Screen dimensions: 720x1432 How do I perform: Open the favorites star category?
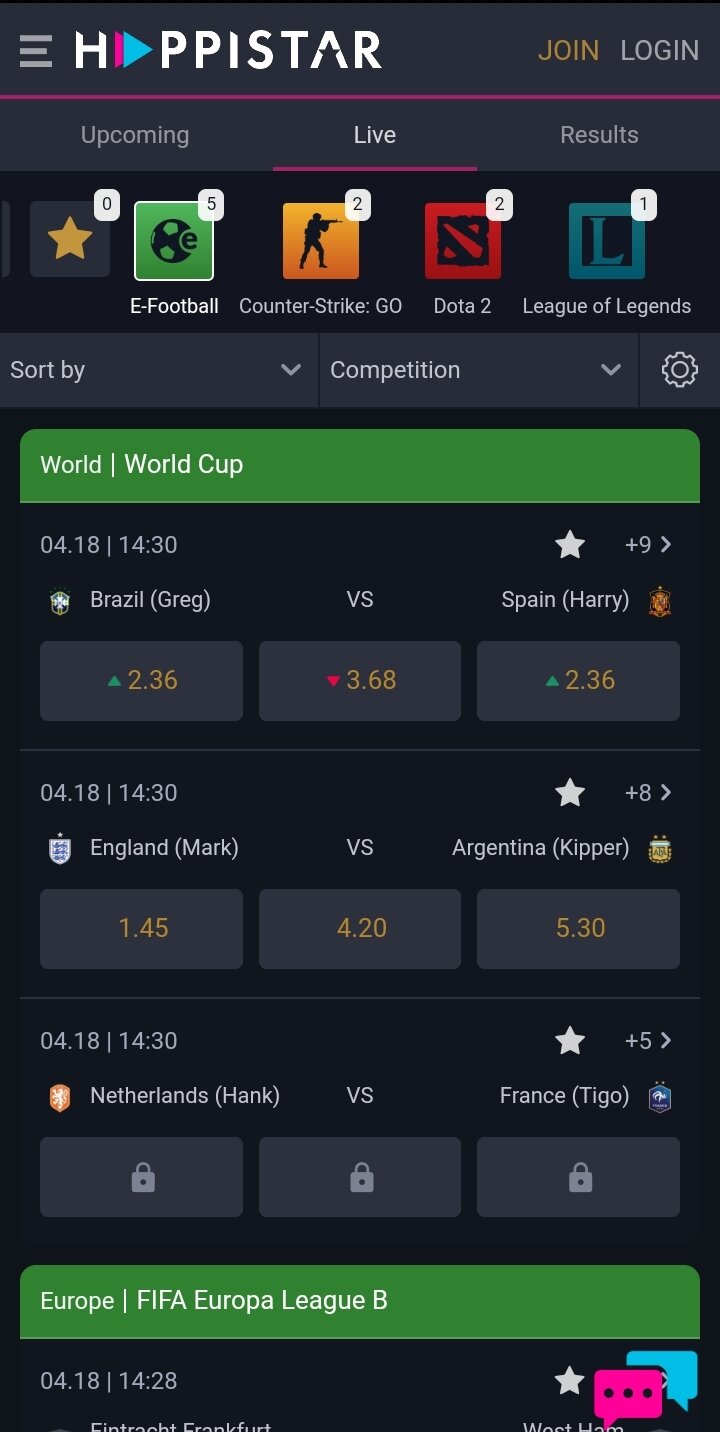tap(70, 240)
